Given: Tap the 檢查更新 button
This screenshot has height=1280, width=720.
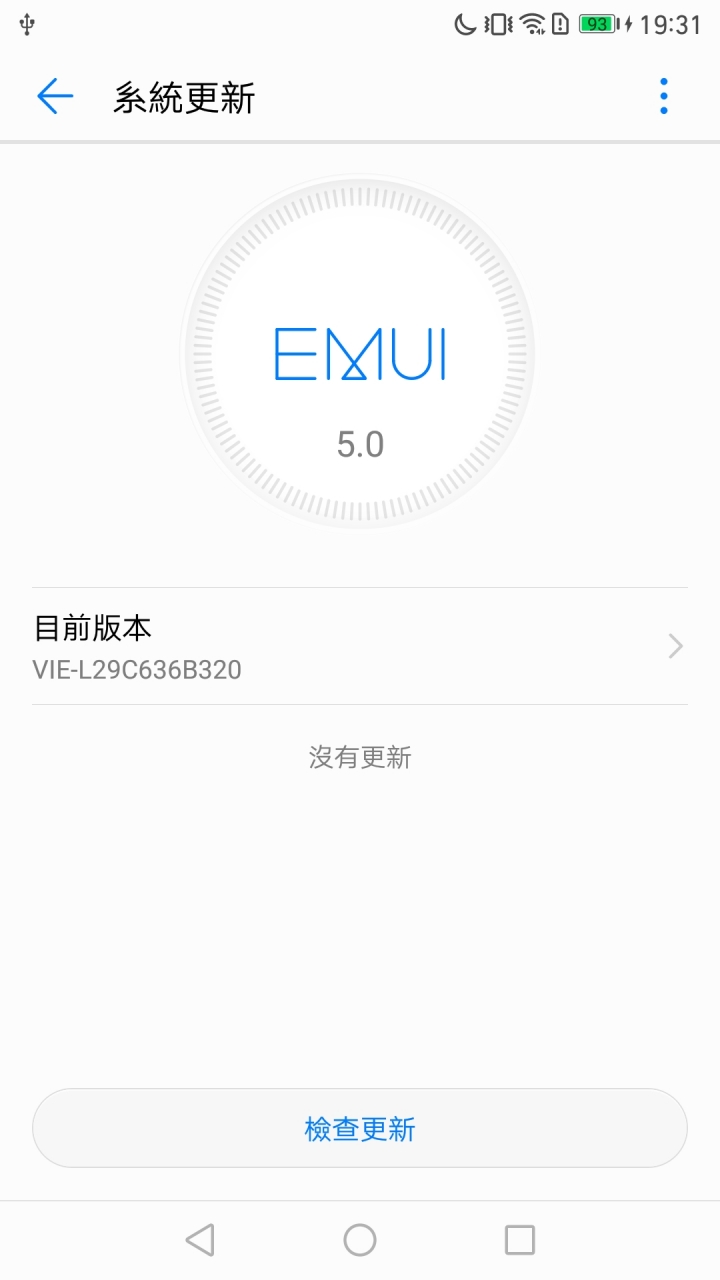Looking at the screenshot, I should point(360,1128).
